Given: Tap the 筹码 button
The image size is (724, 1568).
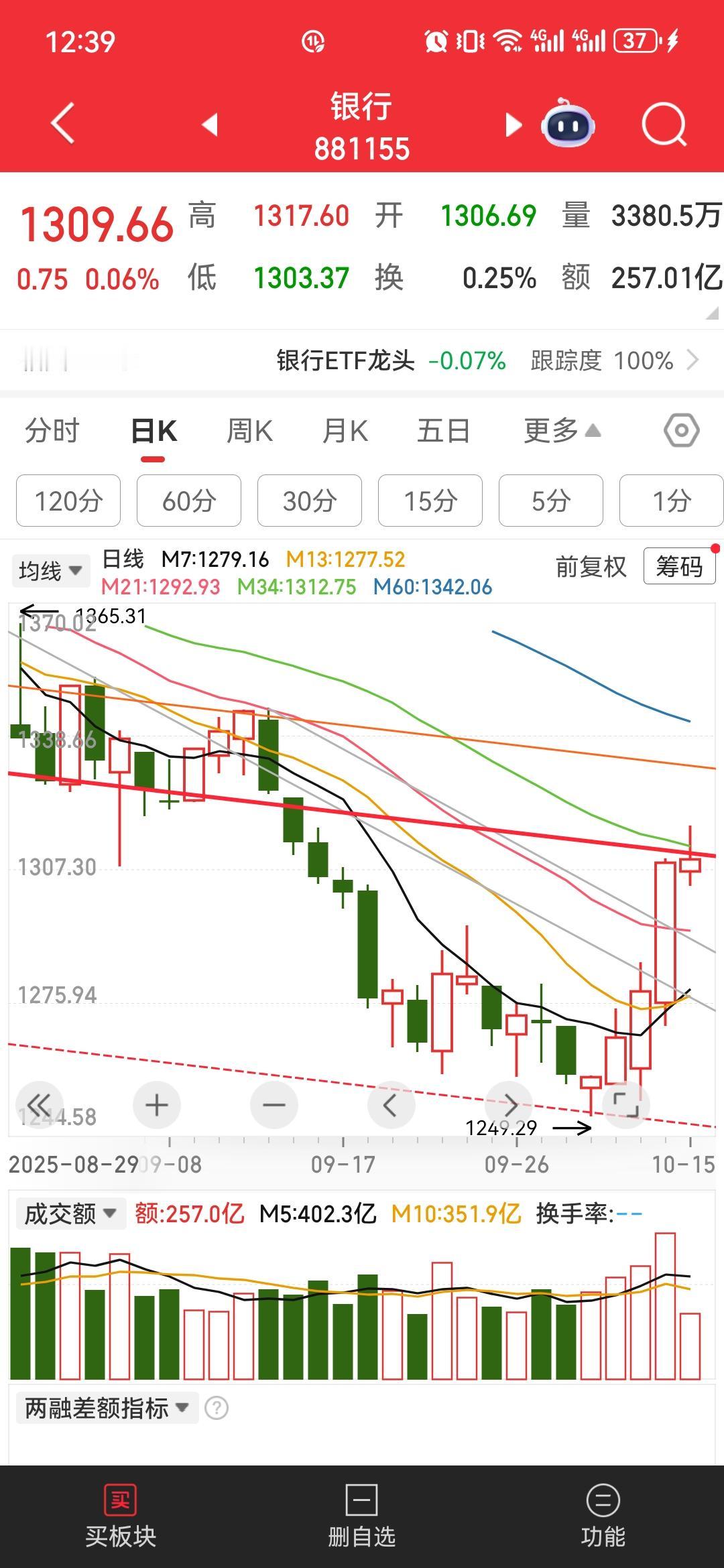Looking at the screenshot, I should 679,567.
